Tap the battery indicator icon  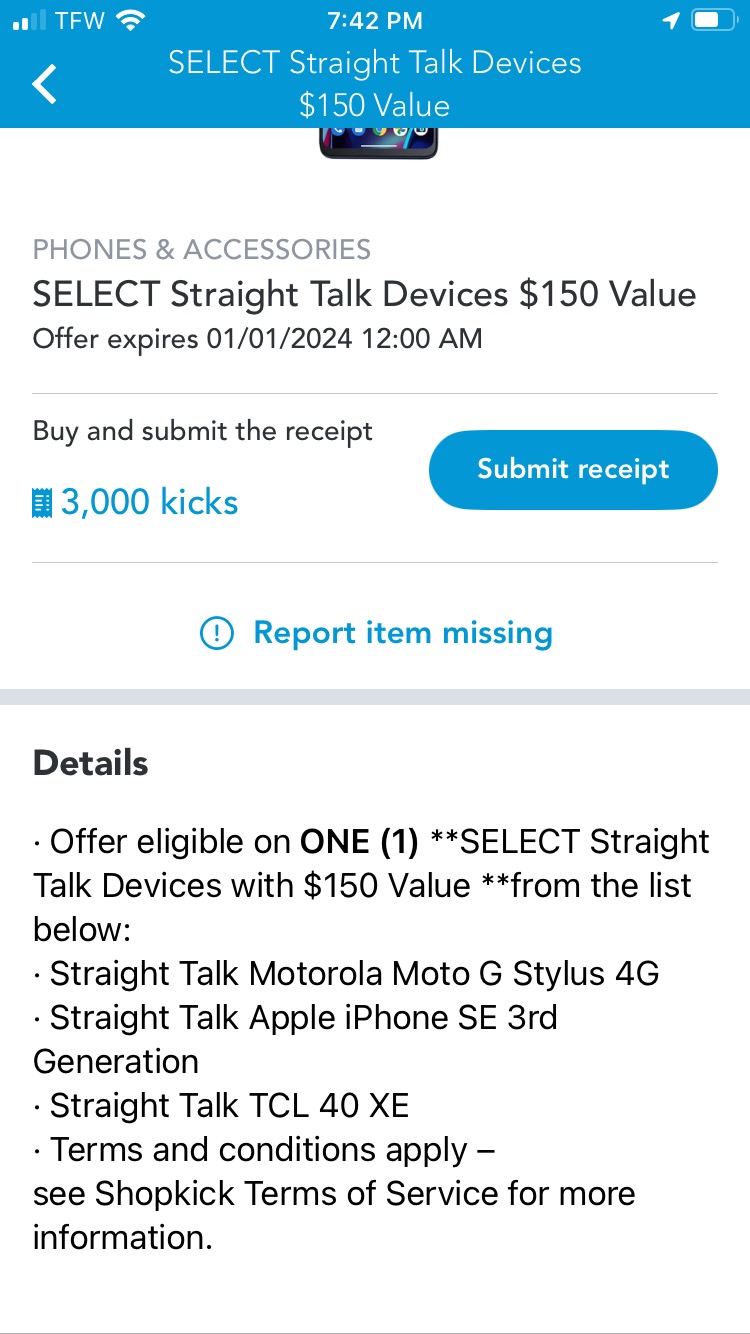pos(712,18)
